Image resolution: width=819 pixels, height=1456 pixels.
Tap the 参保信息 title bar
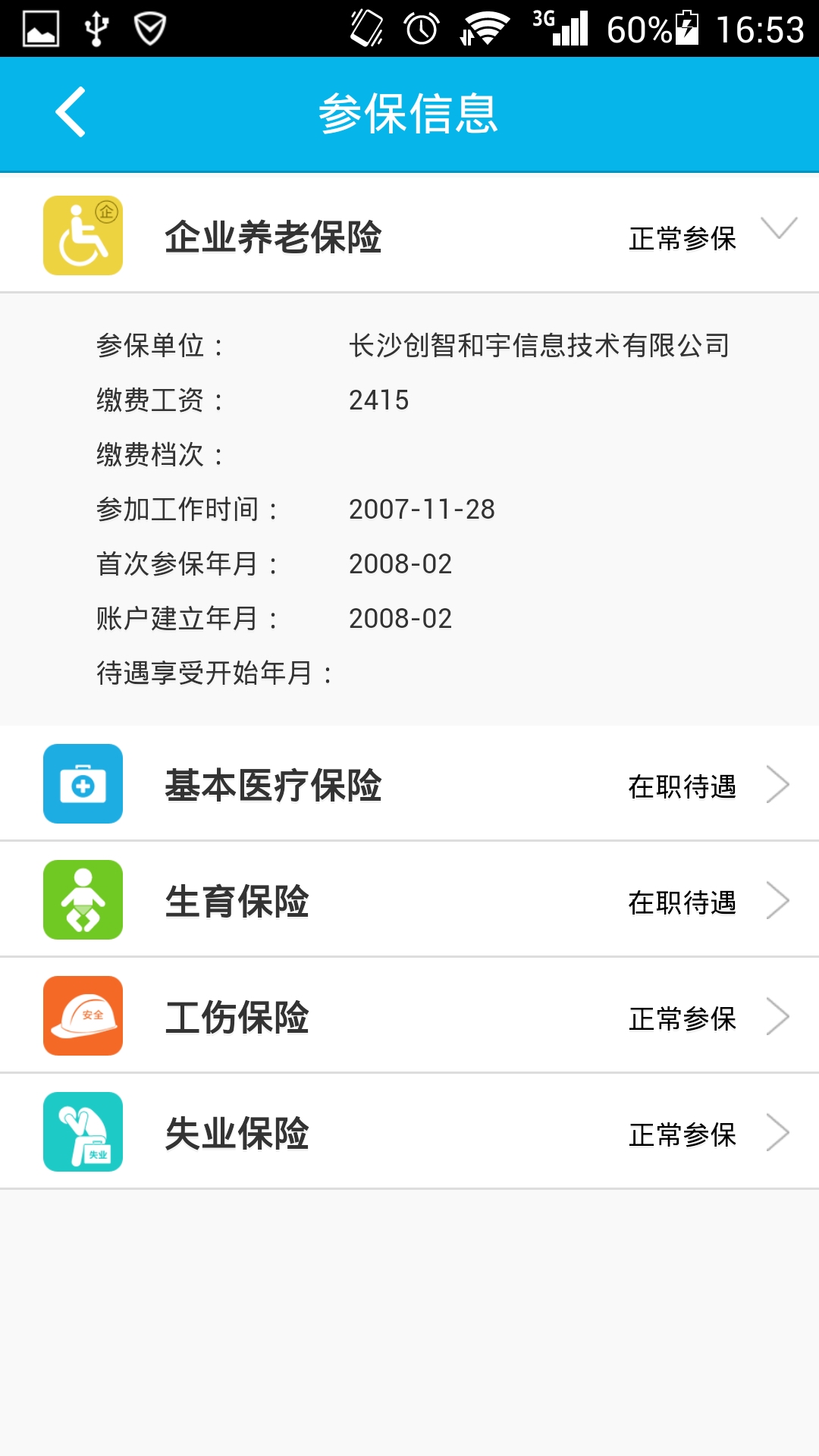pyautogui.click(x=409, y=112)
